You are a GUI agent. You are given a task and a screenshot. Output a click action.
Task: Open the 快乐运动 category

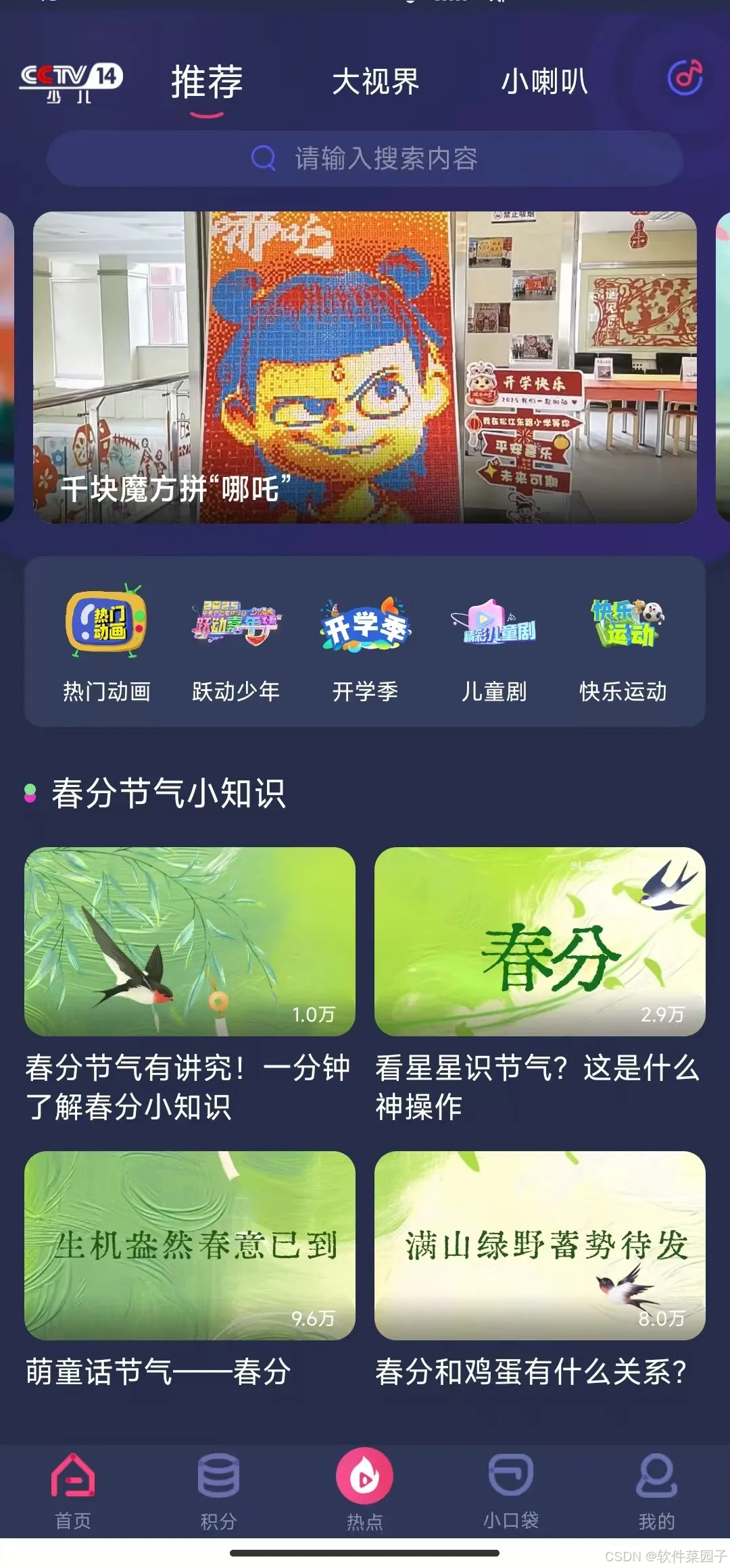point(623,642)
